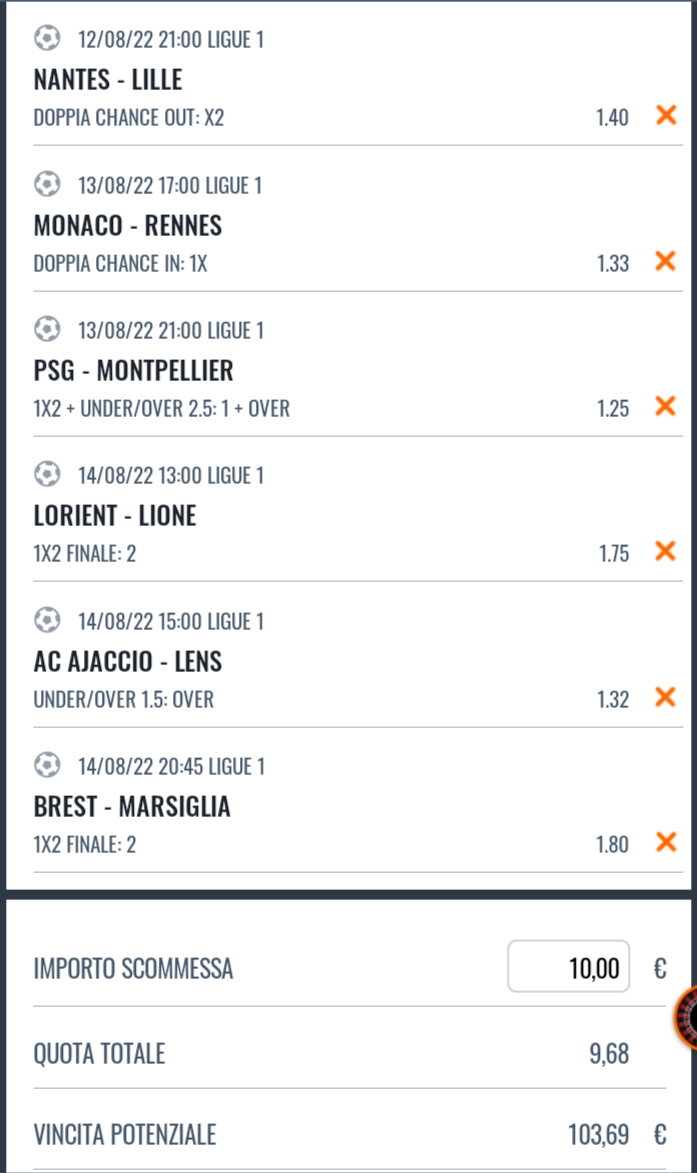
Task: Remove the Nantes - Lille bet
Action: pyautogui.click(x=665, y=116)
